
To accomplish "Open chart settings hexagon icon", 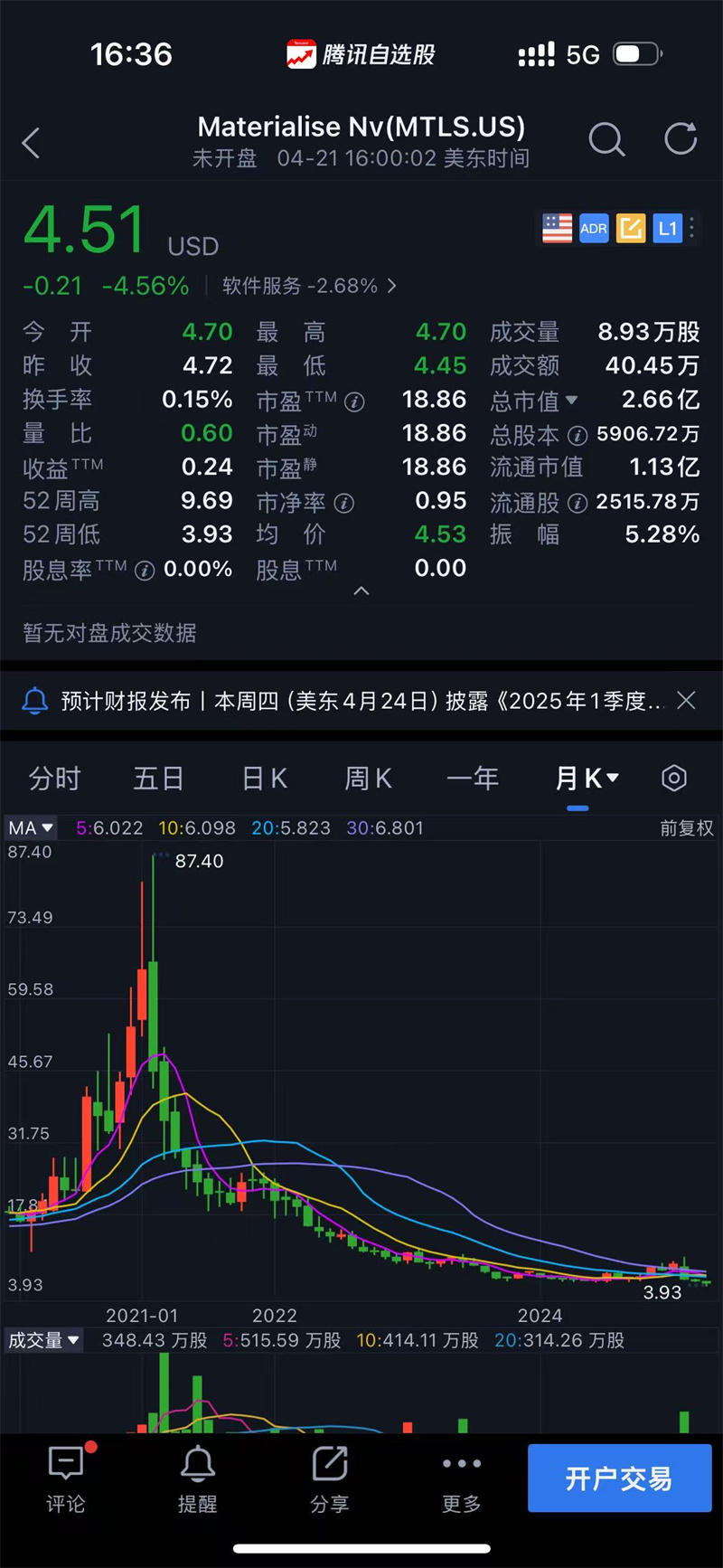I will point(674,778).
